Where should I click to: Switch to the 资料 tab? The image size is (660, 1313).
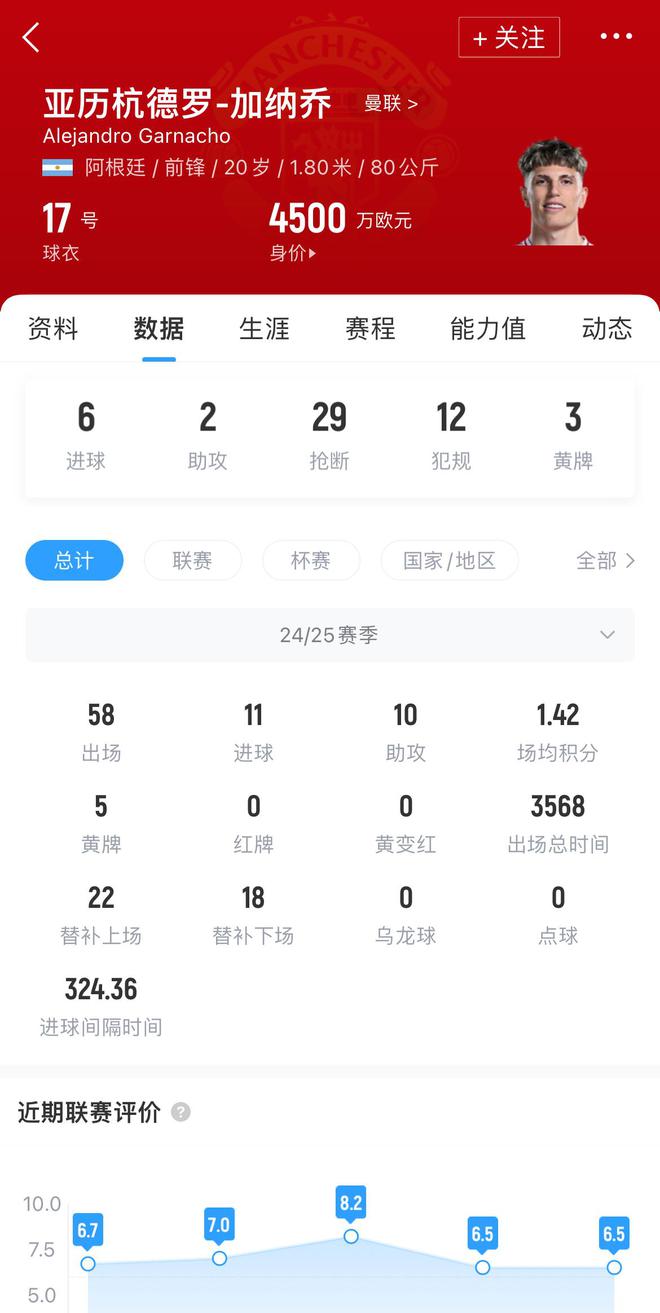[53, 329]
